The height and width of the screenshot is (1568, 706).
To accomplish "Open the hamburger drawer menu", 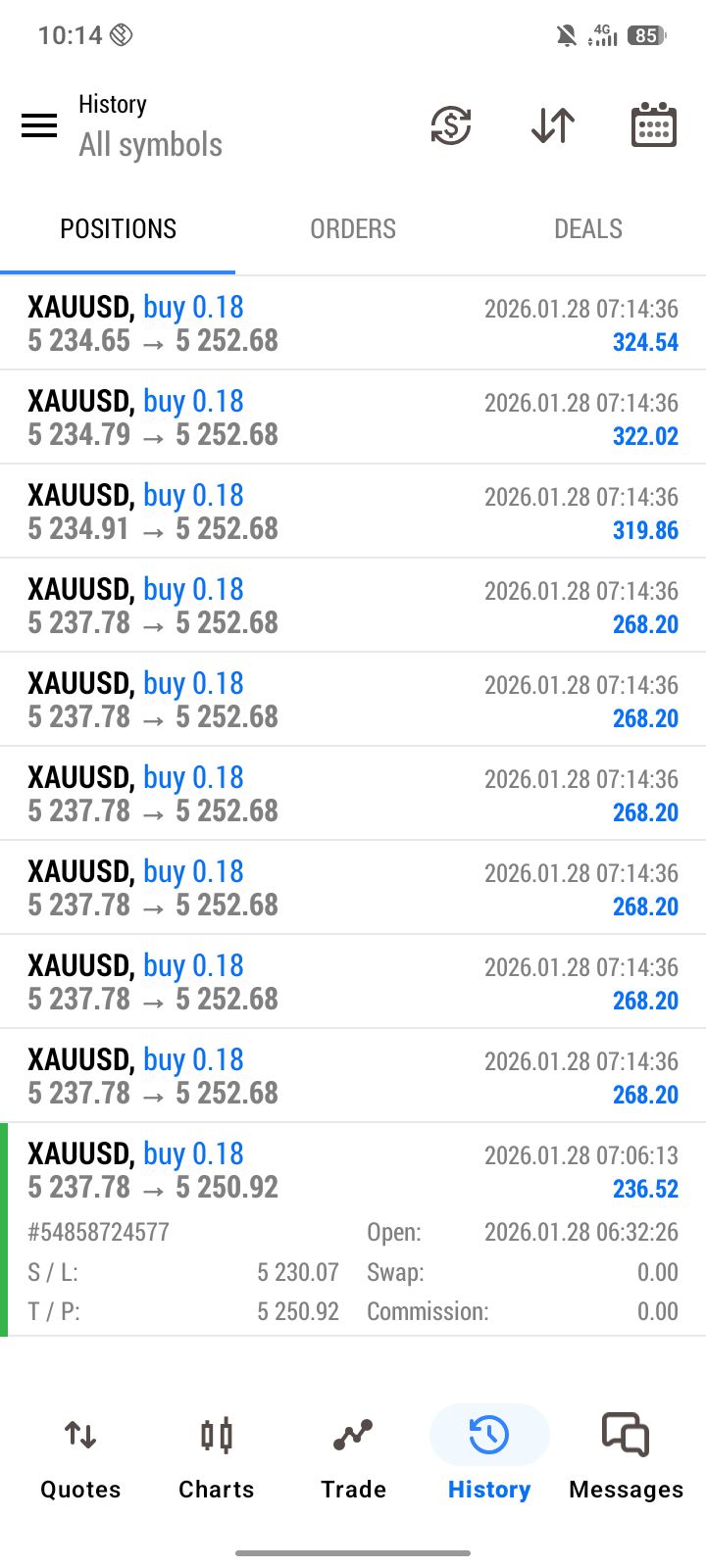I will pyautogui.click(x=39, y=125).
